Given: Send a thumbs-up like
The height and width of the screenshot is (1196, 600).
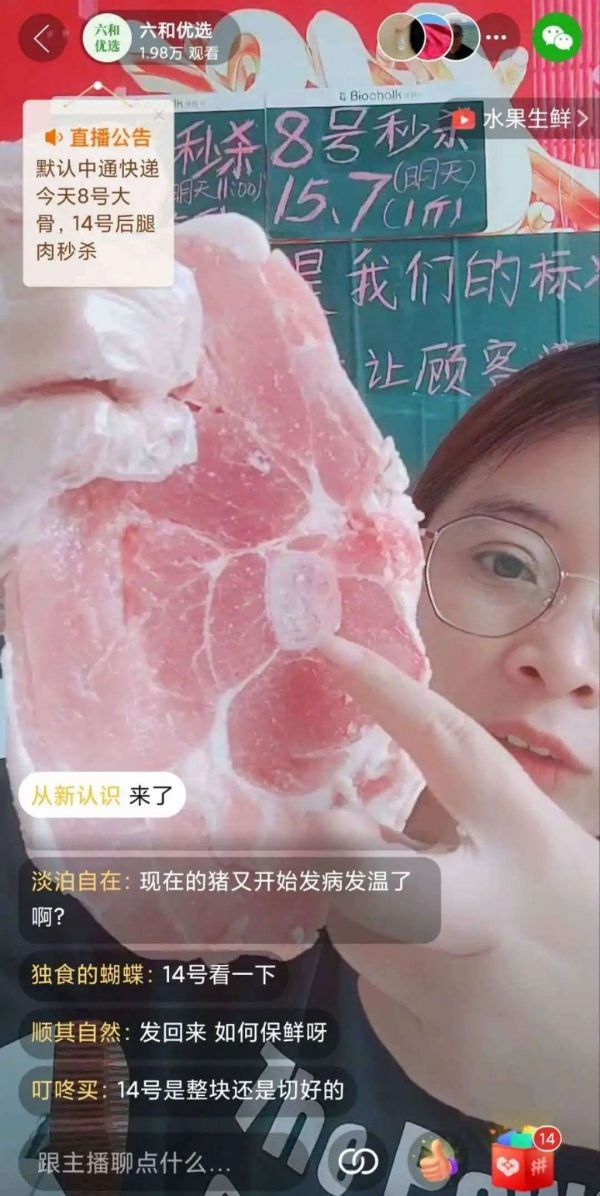Looking at the screenshot, I should point(437,1161).
